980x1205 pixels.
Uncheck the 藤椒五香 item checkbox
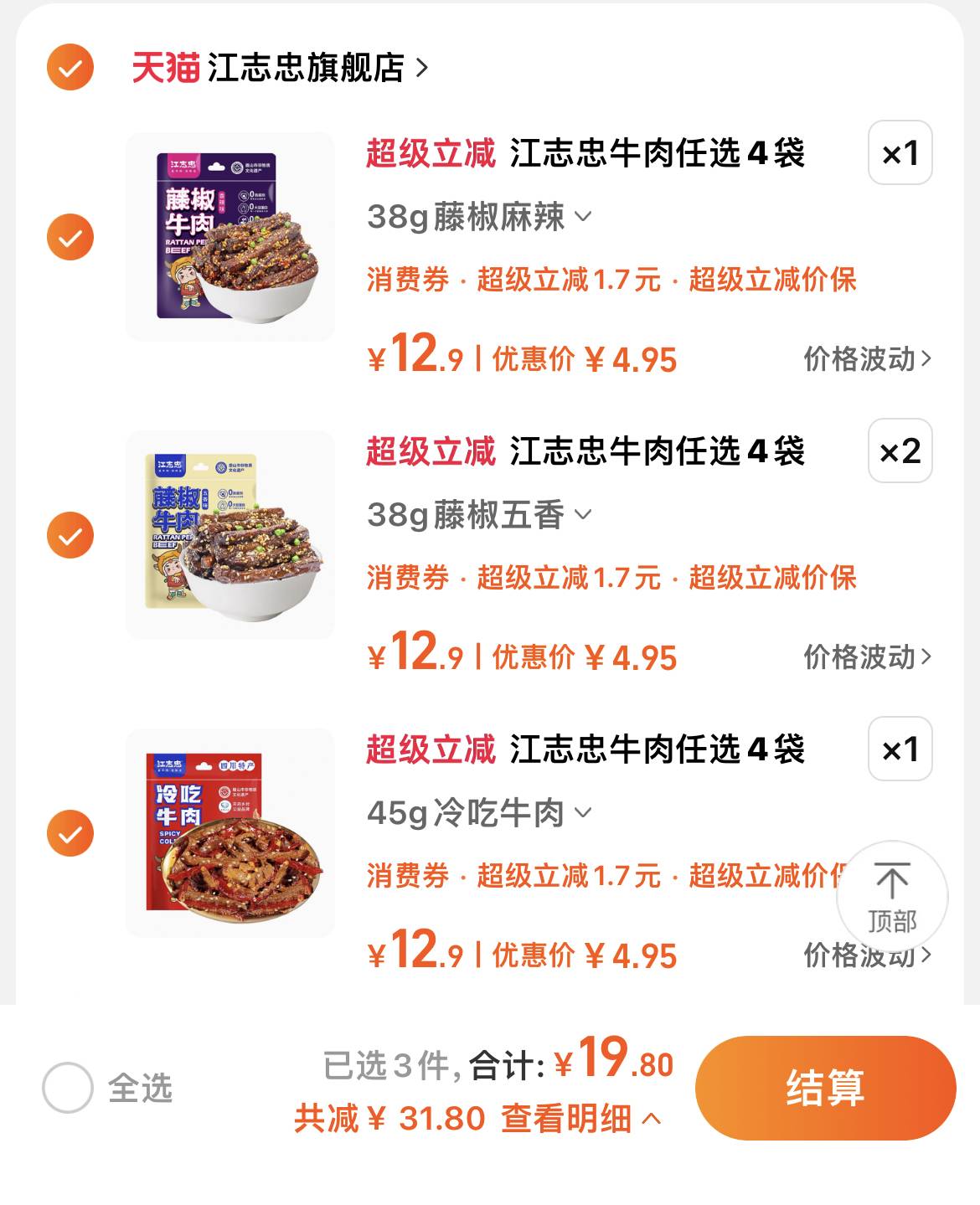[71, 536]
